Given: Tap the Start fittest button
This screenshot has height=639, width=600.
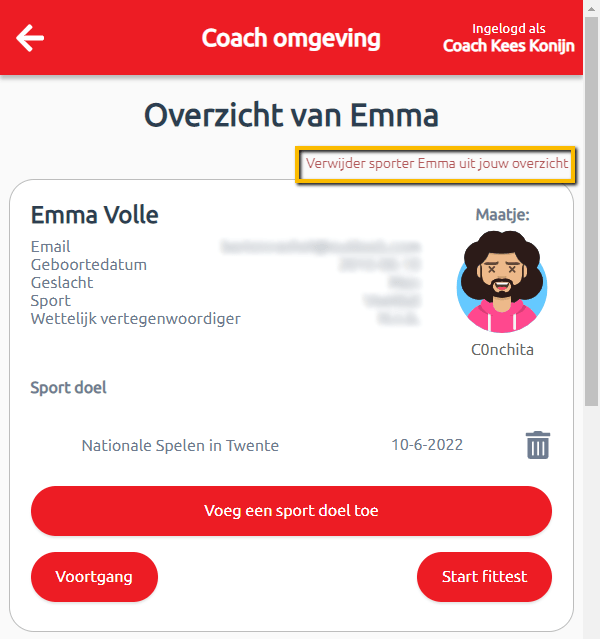Looking at the screenshot, I should [484, 577].
